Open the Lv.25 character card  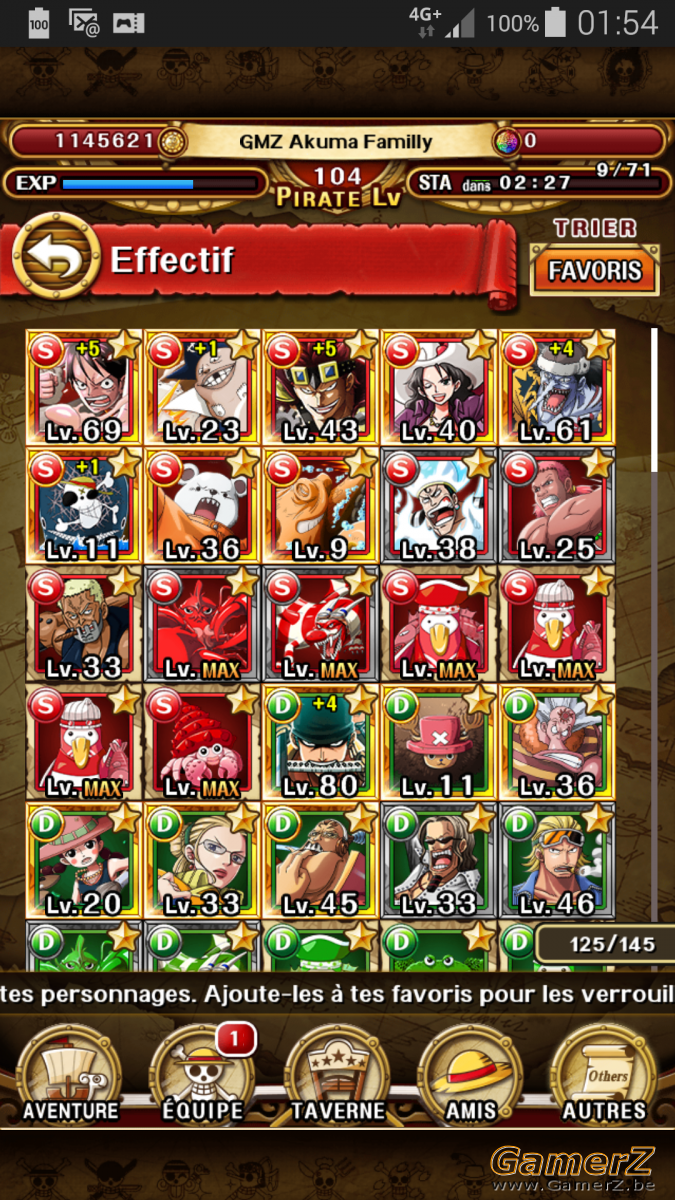click(x=556, y=505)
